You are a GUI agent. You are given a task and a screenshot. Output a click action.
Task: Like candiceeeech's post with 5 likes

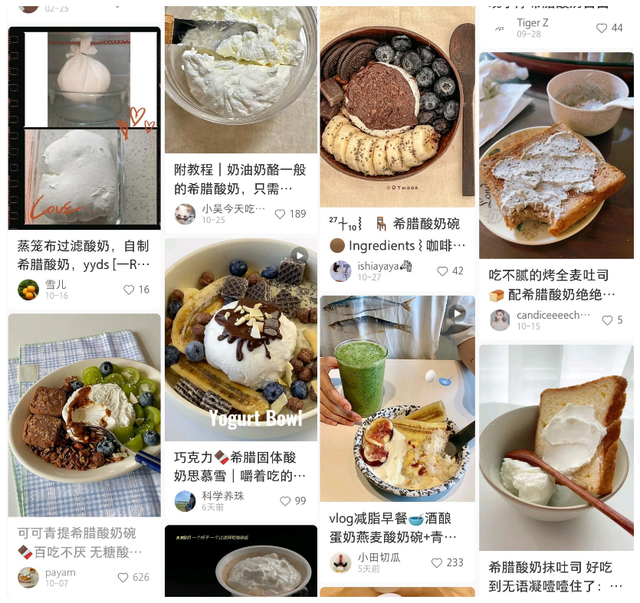[x=605, y=320]
